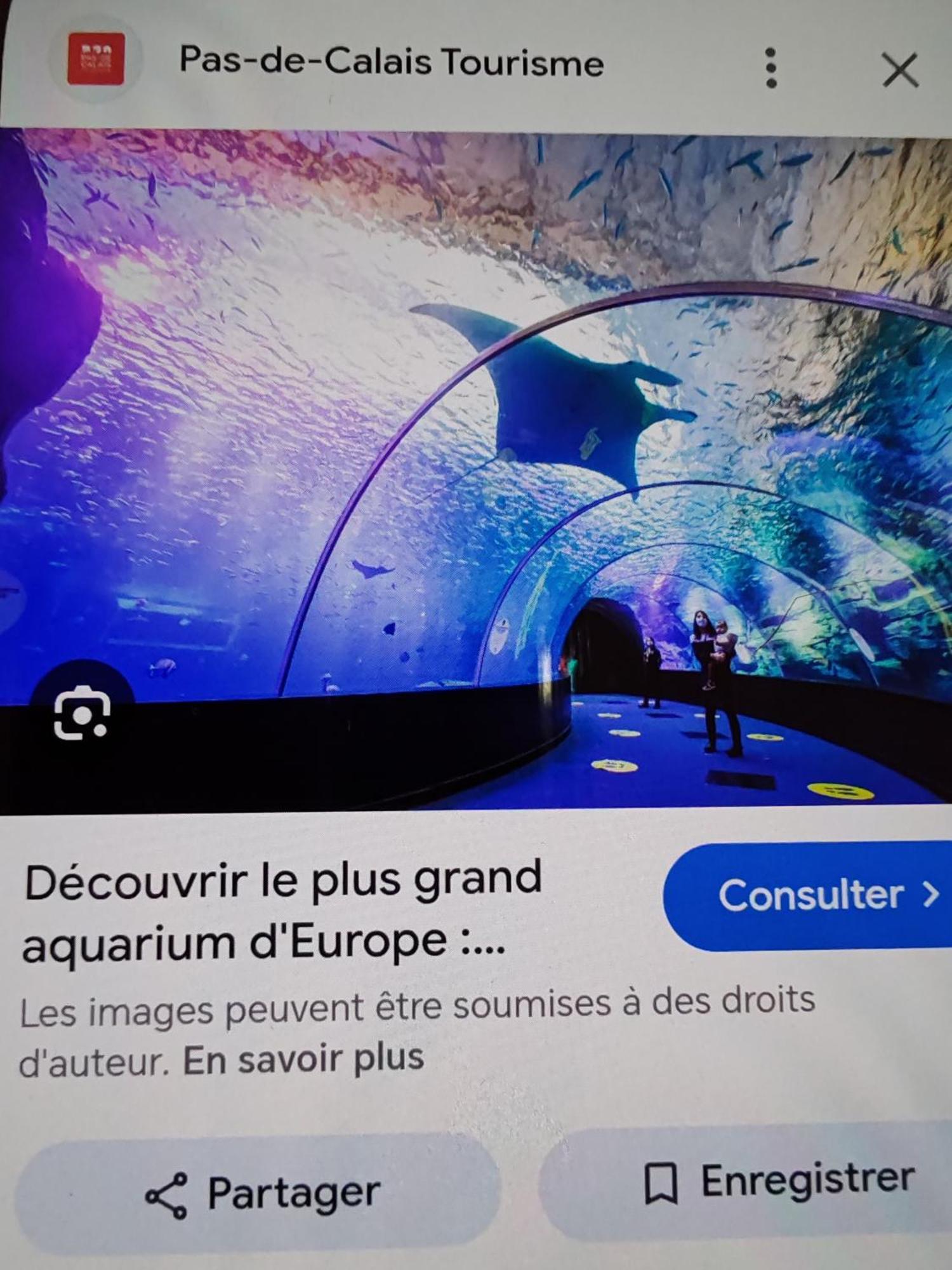Search this image with Google Lens
This screenshot has height=1270, width=952.
pyautogui.click(x=81, y=712)
